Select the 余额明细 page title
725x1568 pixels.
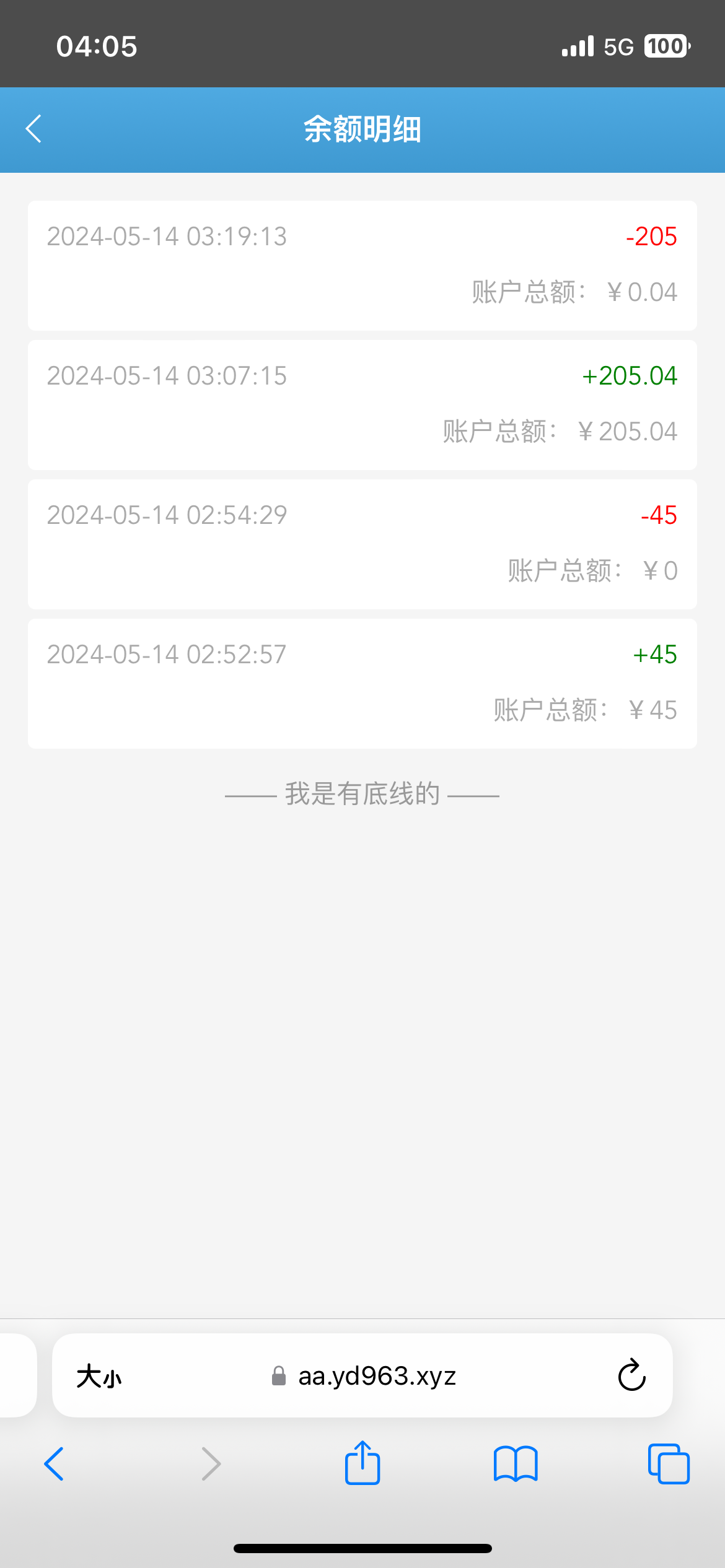(362, 129)
